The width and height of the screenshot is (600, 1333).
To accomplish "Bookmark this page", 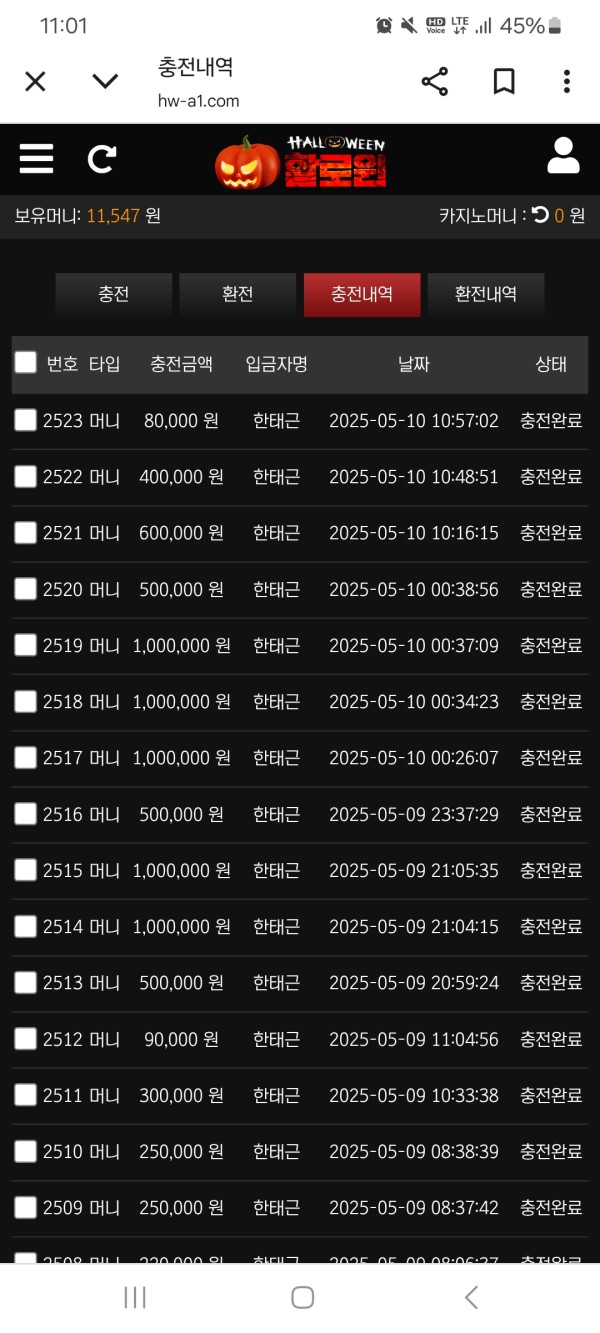I will pos(504,82).
